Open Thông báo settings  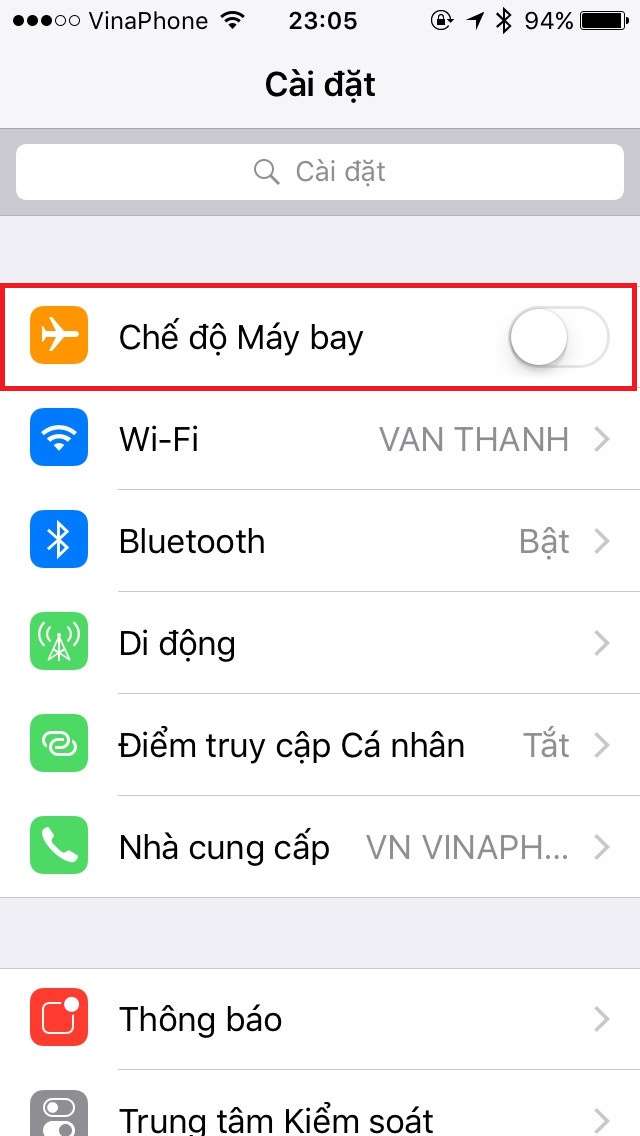tap(320, 1019)
